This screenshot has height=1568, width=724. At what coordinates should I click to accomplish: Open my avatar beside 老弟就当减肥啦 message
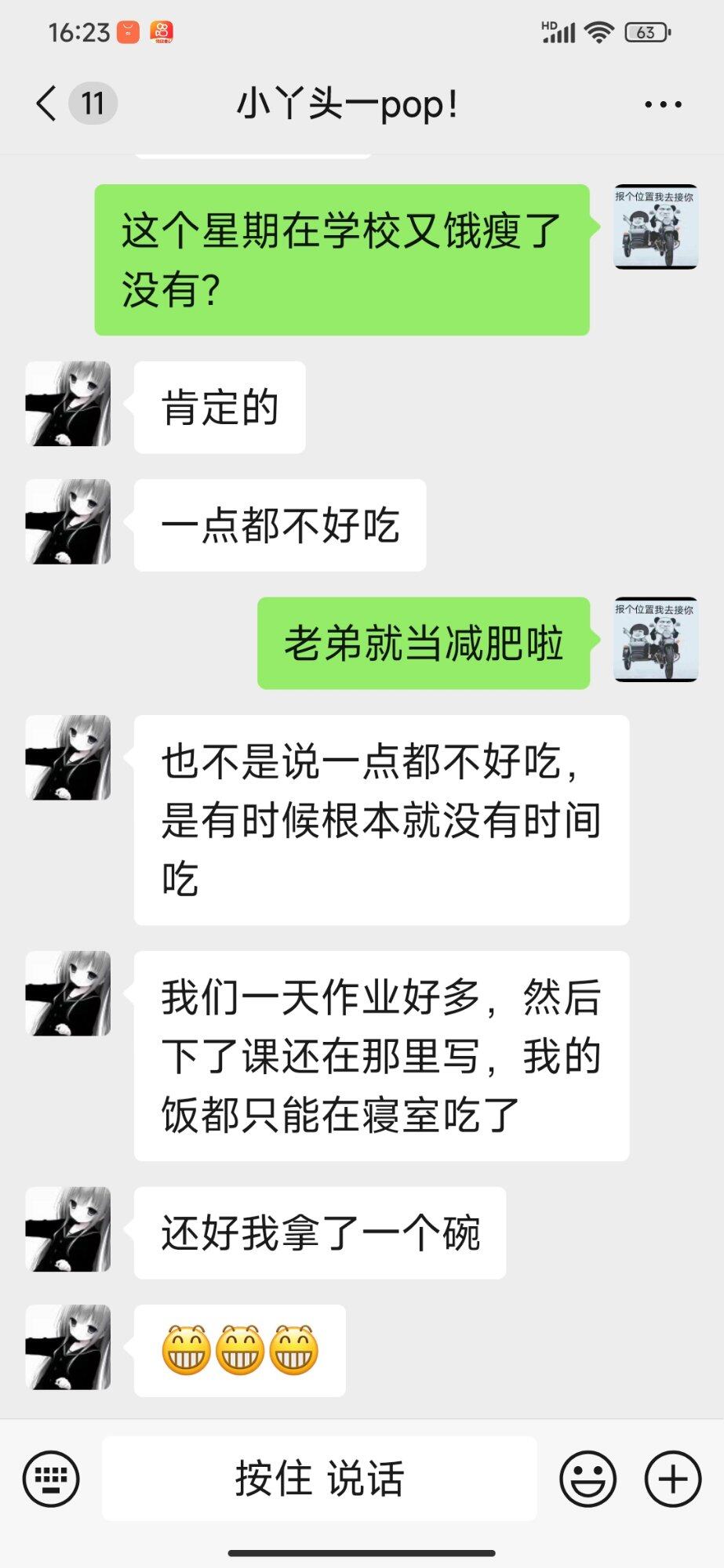tap(656, 640)
